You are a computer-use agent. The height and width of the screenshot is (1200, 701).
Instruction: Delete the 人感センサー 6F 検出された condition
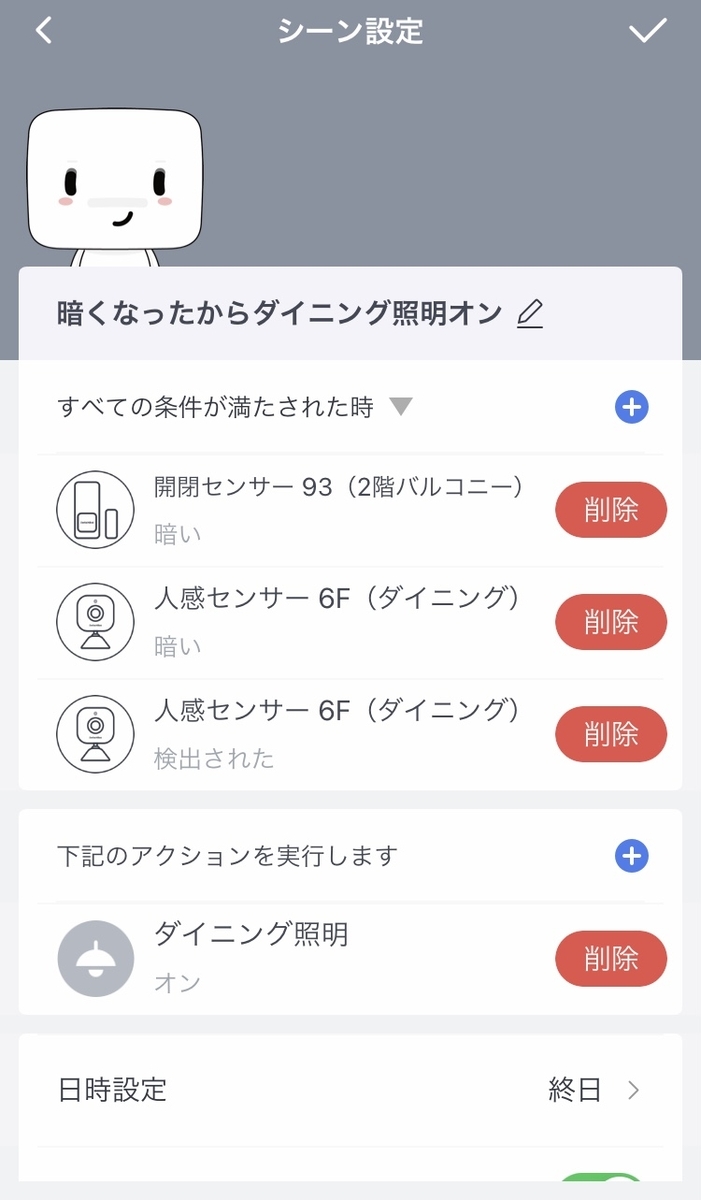[x=610, y=734]
